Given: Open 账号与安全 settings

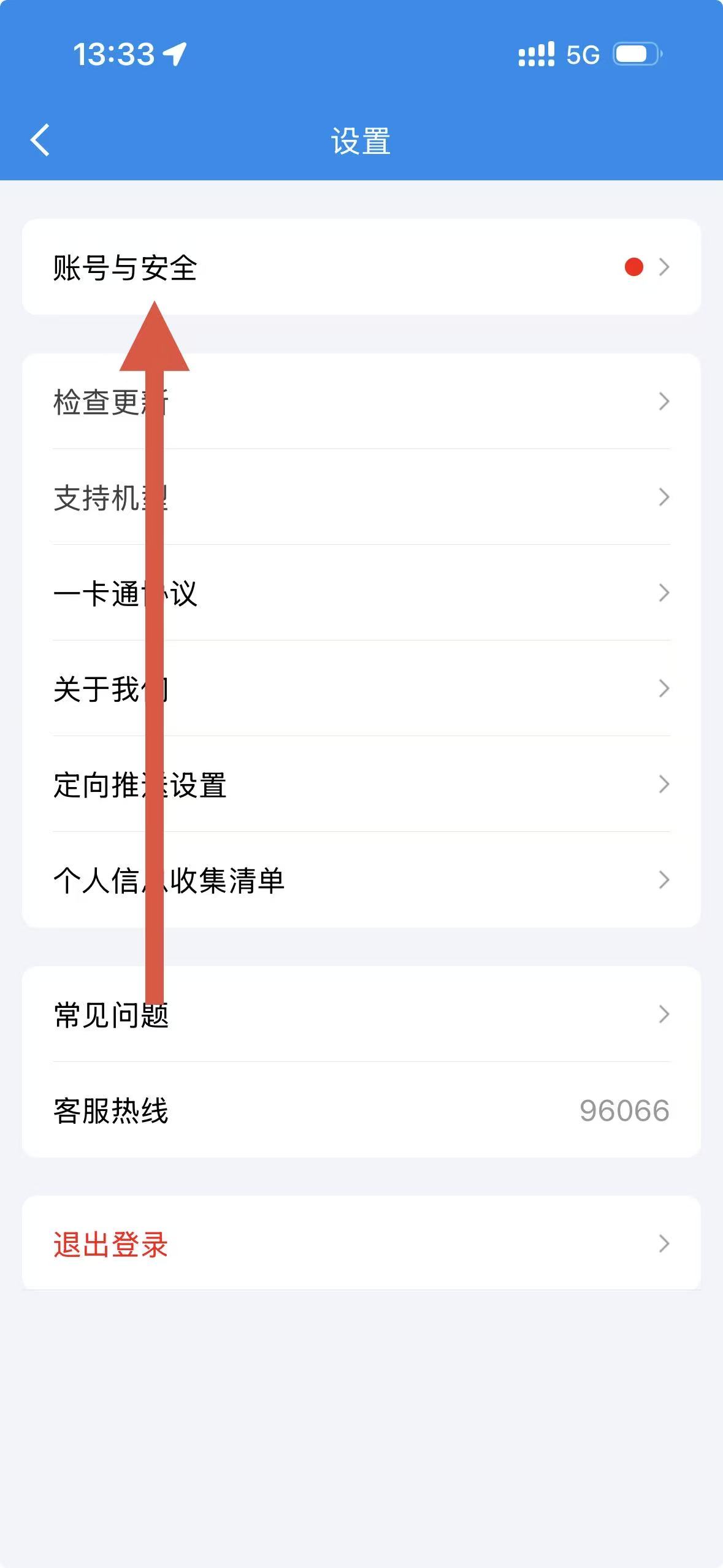Looking at the screenshot, I should (x=361, y=267).
